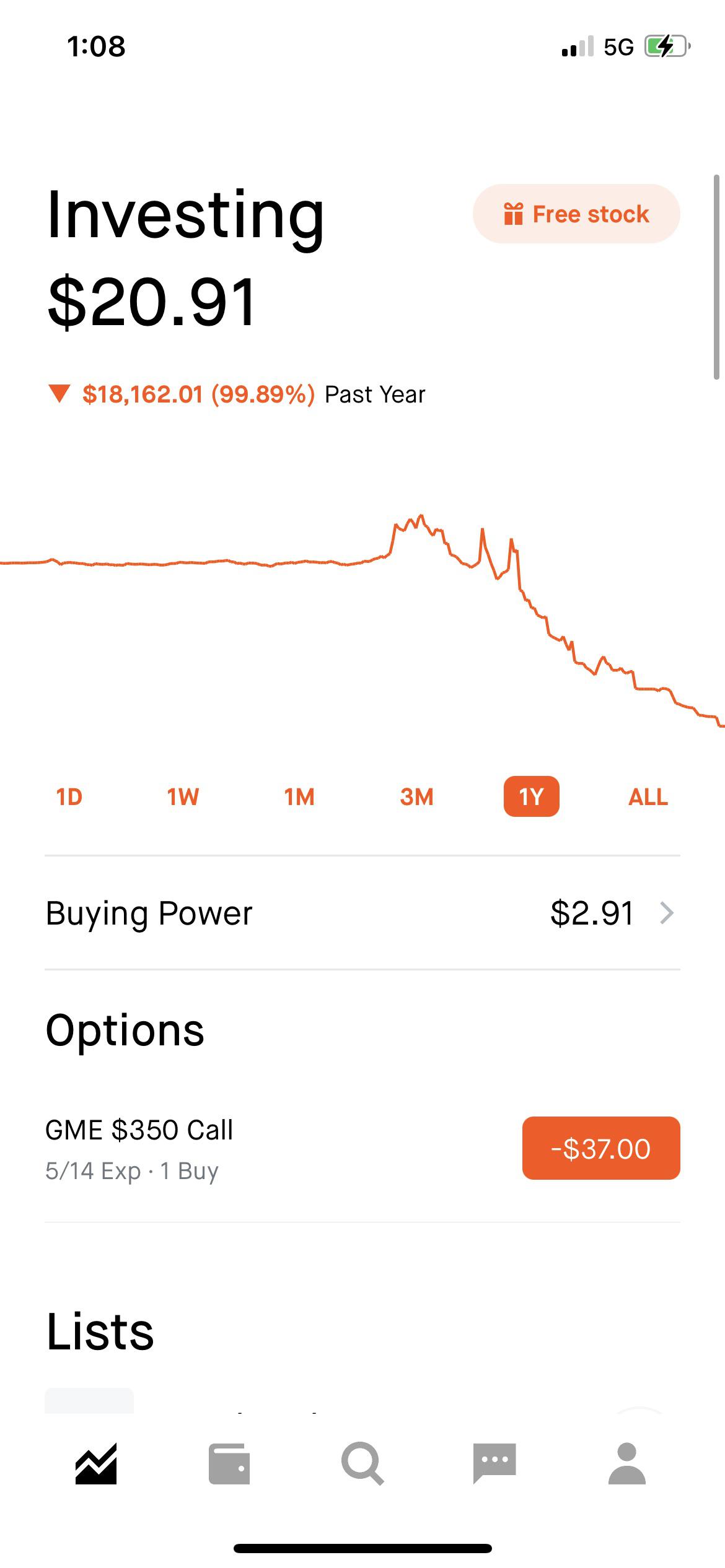Open the messages tab
Image resolution: width=725 pixels, height=1568 pixels.
coord(494,1464)
